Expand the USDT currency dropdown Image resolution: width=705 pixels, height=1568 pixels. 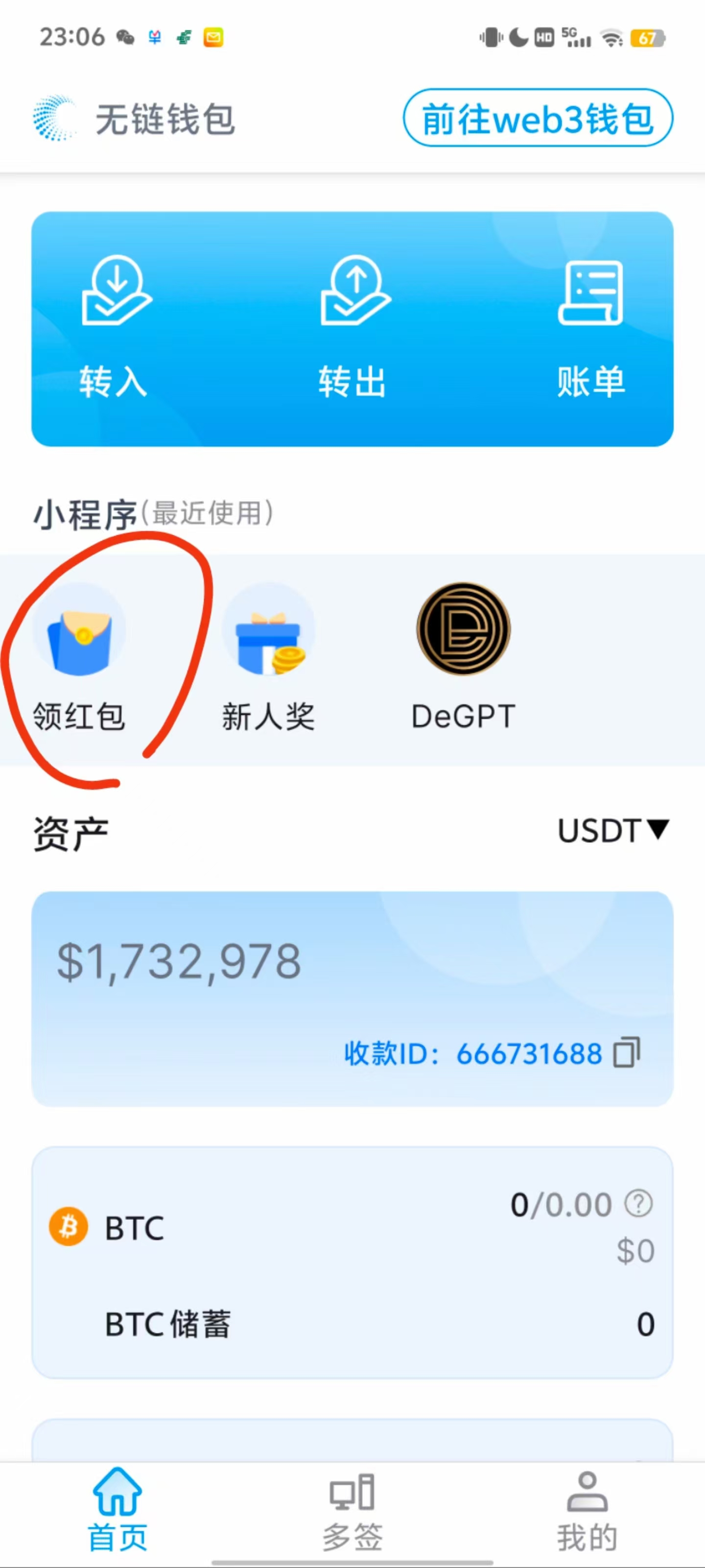pos(613,830)
